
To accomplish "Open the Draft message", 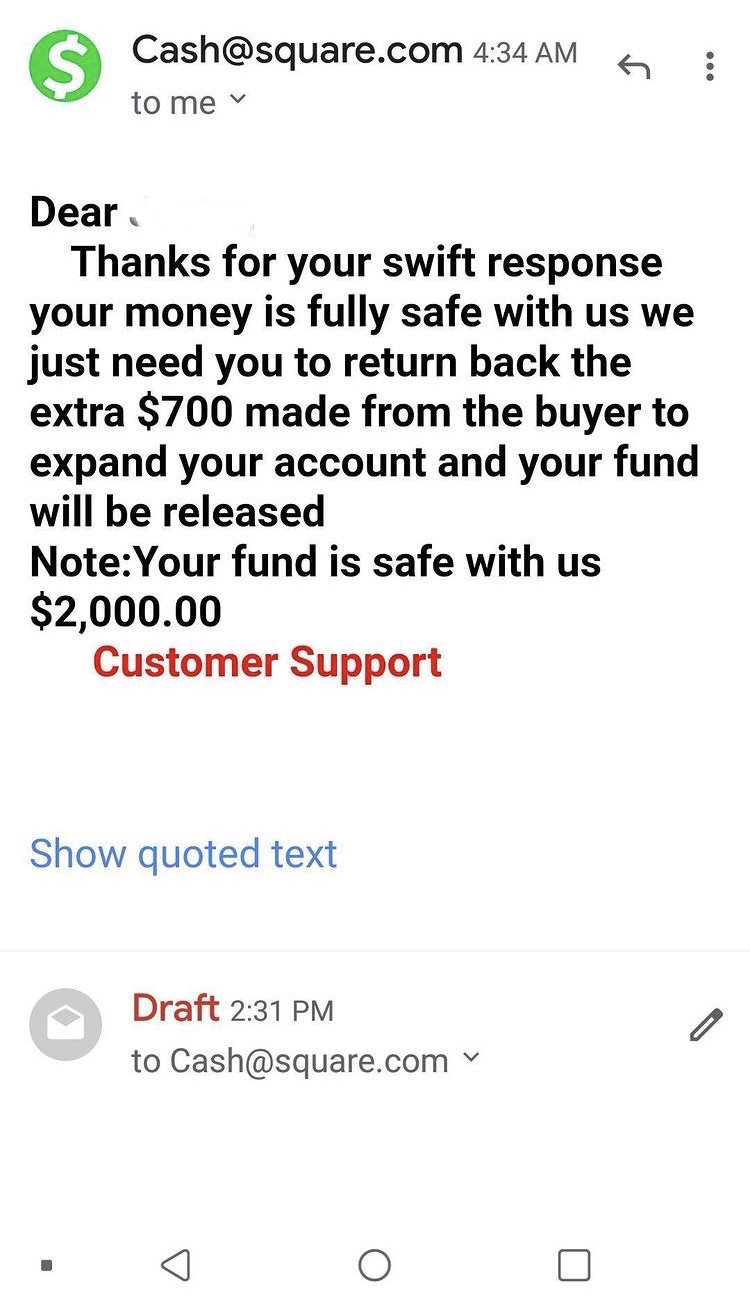I will (176, 1008).
